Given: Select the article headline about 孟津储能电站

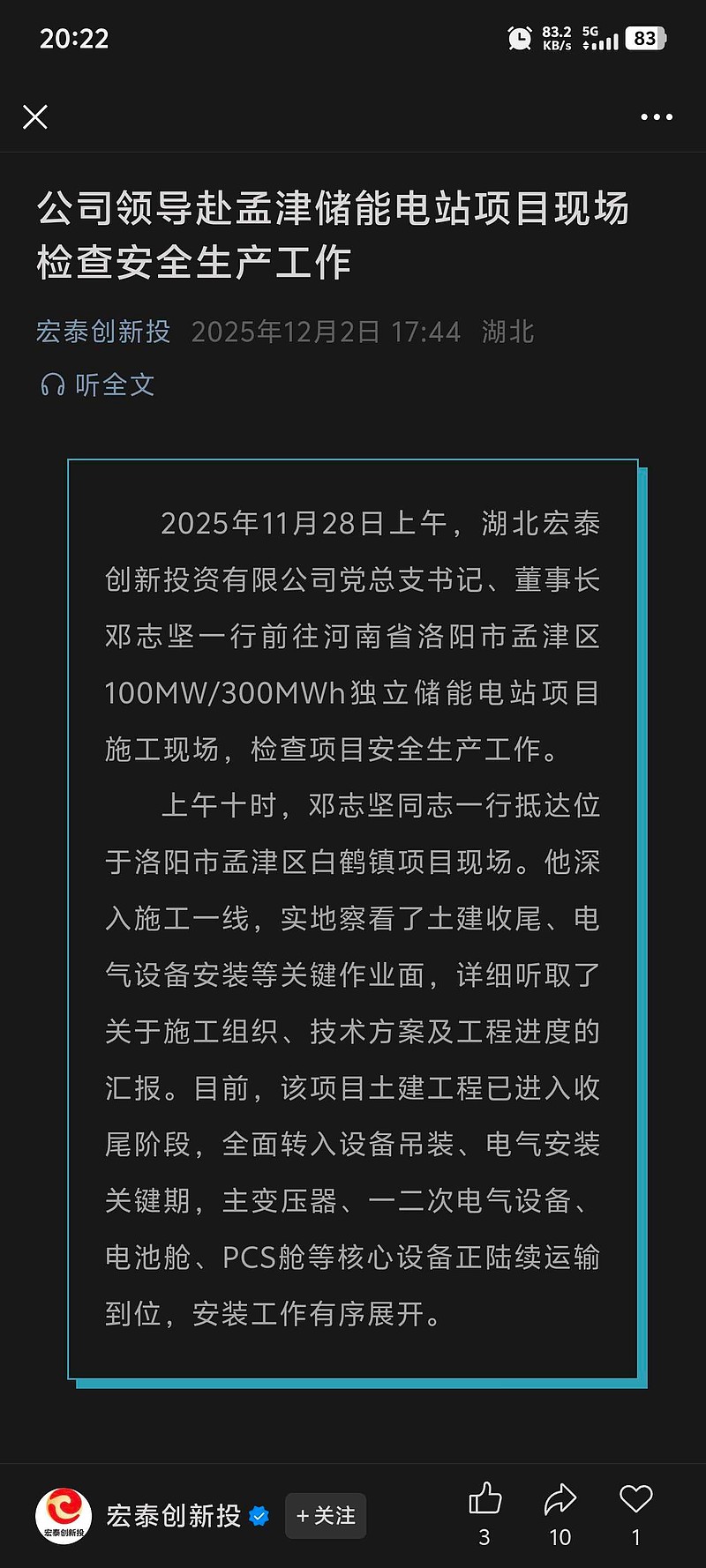Looking at the screenshot, I should [331, 235].
